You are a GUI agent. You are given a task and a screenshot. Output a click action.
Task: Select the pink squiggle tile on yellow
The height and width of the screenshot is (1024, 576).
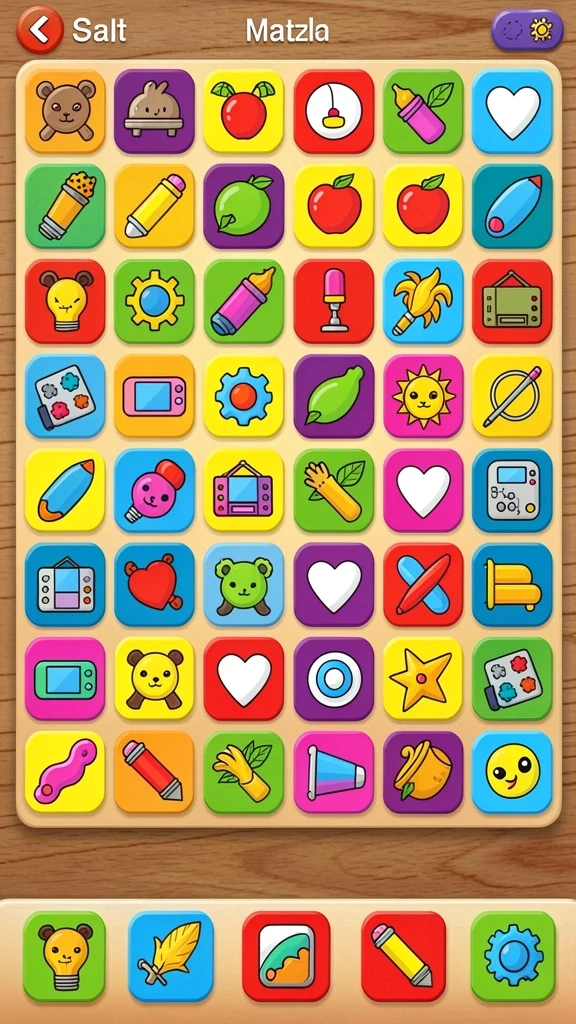pos(65,773)
